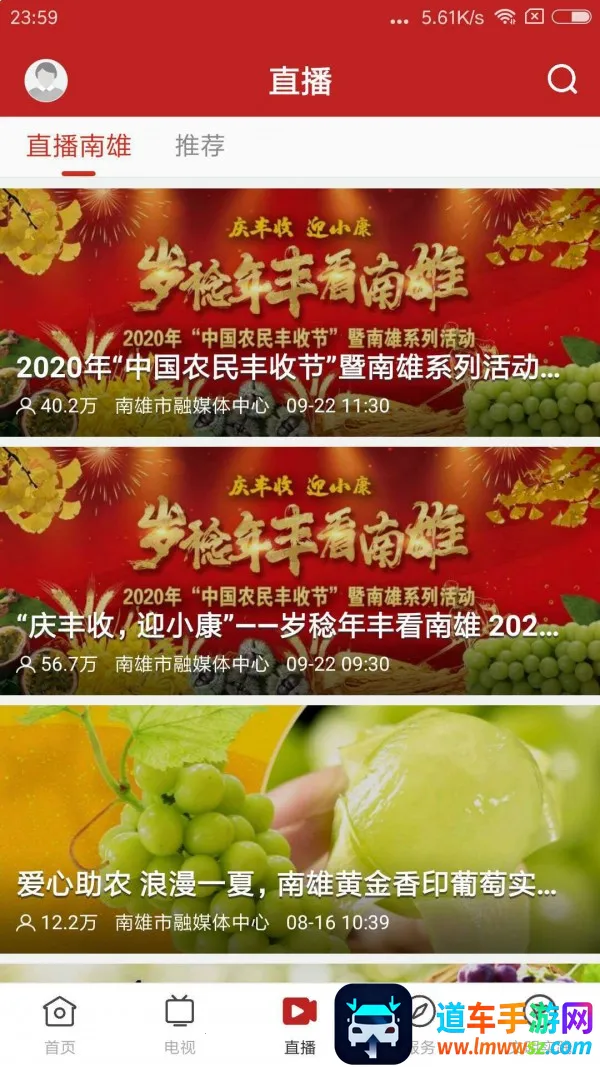Open the 2020年“中国农民丰收节”暨南雄系列活动 live card
This screenshot has height=1067, width=600.
tap(300, 312)
